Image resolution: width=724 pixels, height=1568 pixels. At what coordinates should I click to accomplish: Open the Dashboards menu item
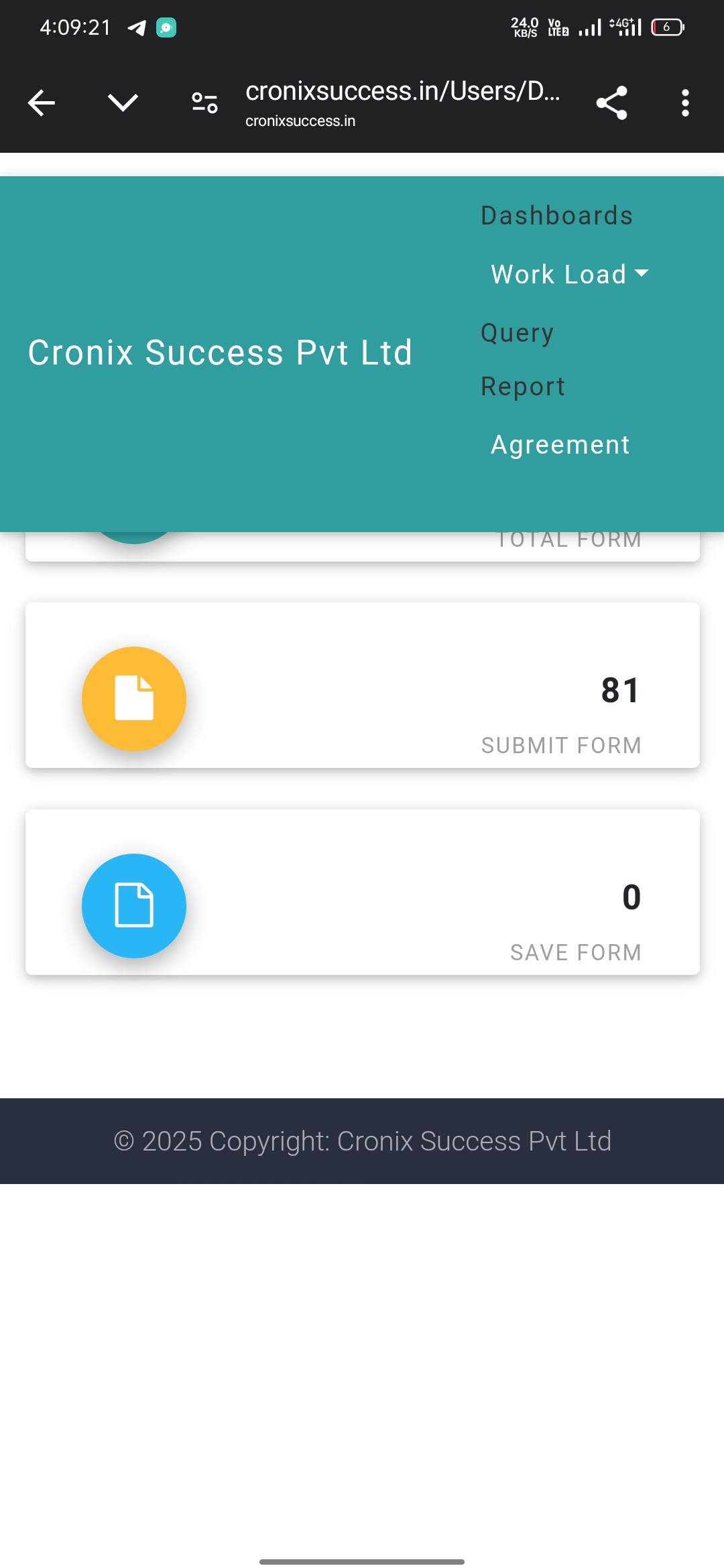coord(557,216)
